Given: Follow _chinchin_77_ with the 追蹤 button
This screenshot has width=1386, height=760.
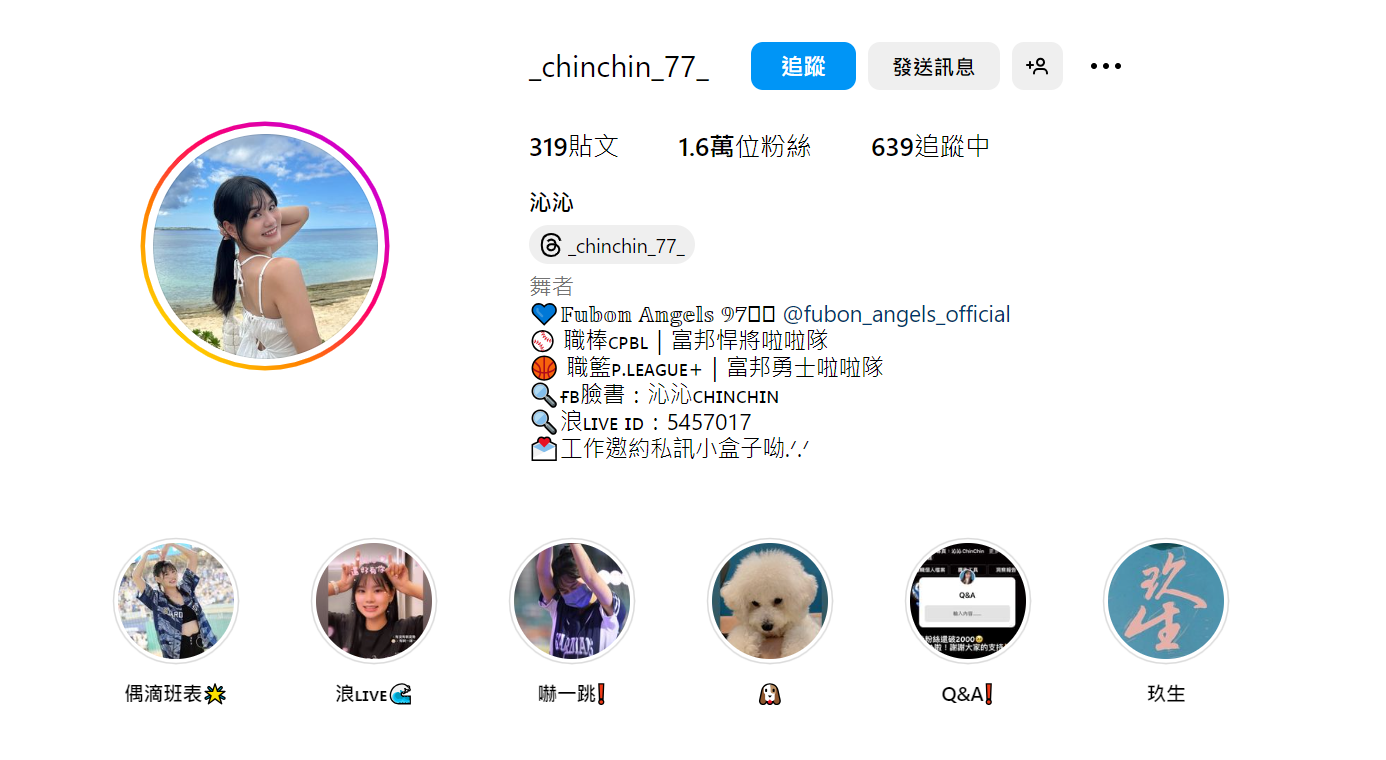Looking at the screenshot, I should 803,66.
